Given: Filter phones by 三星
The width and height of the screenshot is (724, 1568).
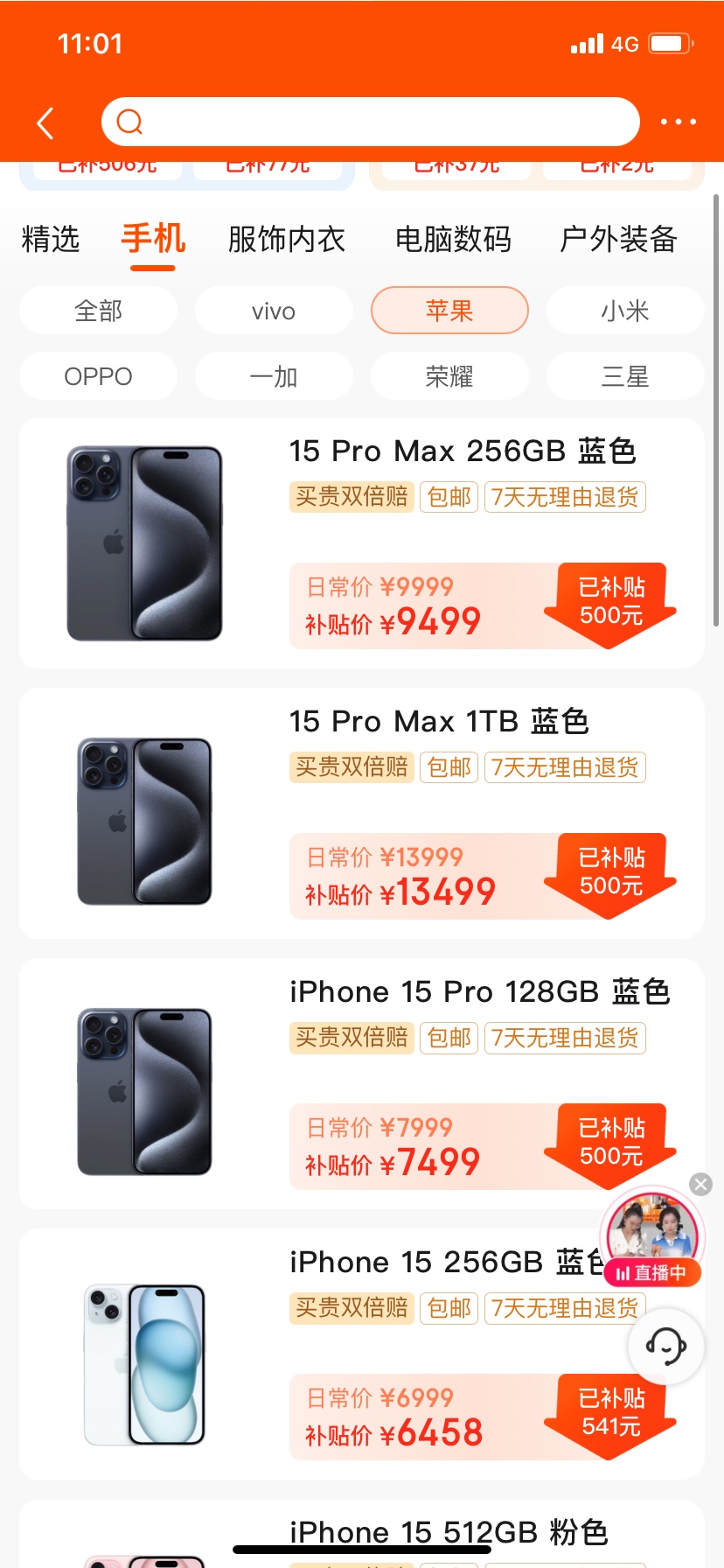Looking at the screenshot, I should 625,376.
